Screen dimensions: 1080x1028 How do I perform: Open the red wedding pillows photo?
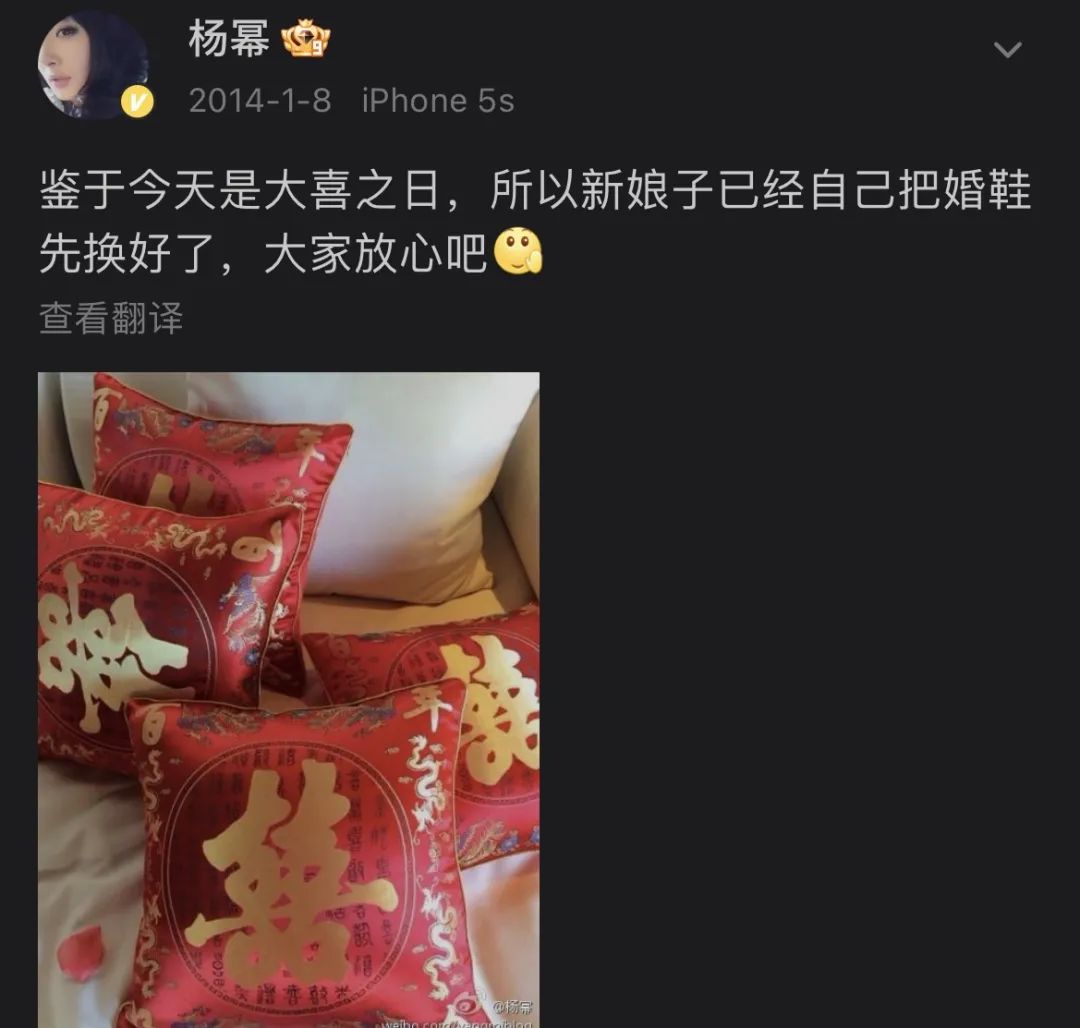[288, 699]
